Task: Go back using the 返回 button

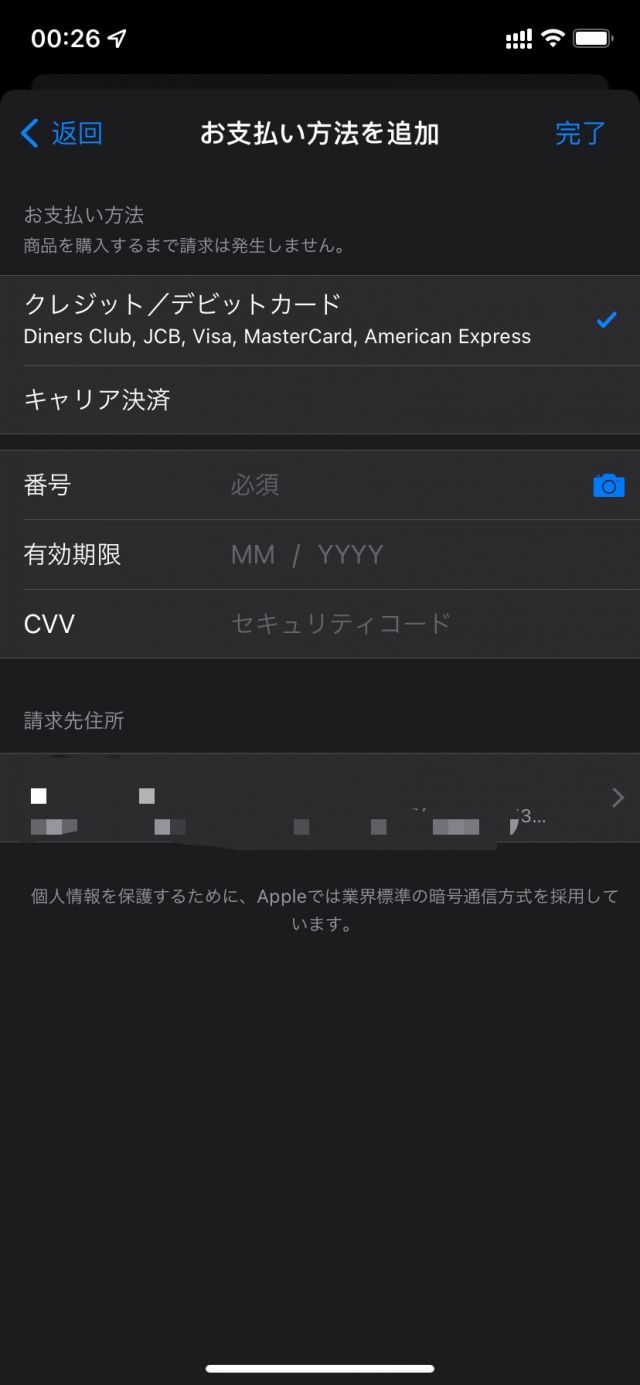Action: 61,133
